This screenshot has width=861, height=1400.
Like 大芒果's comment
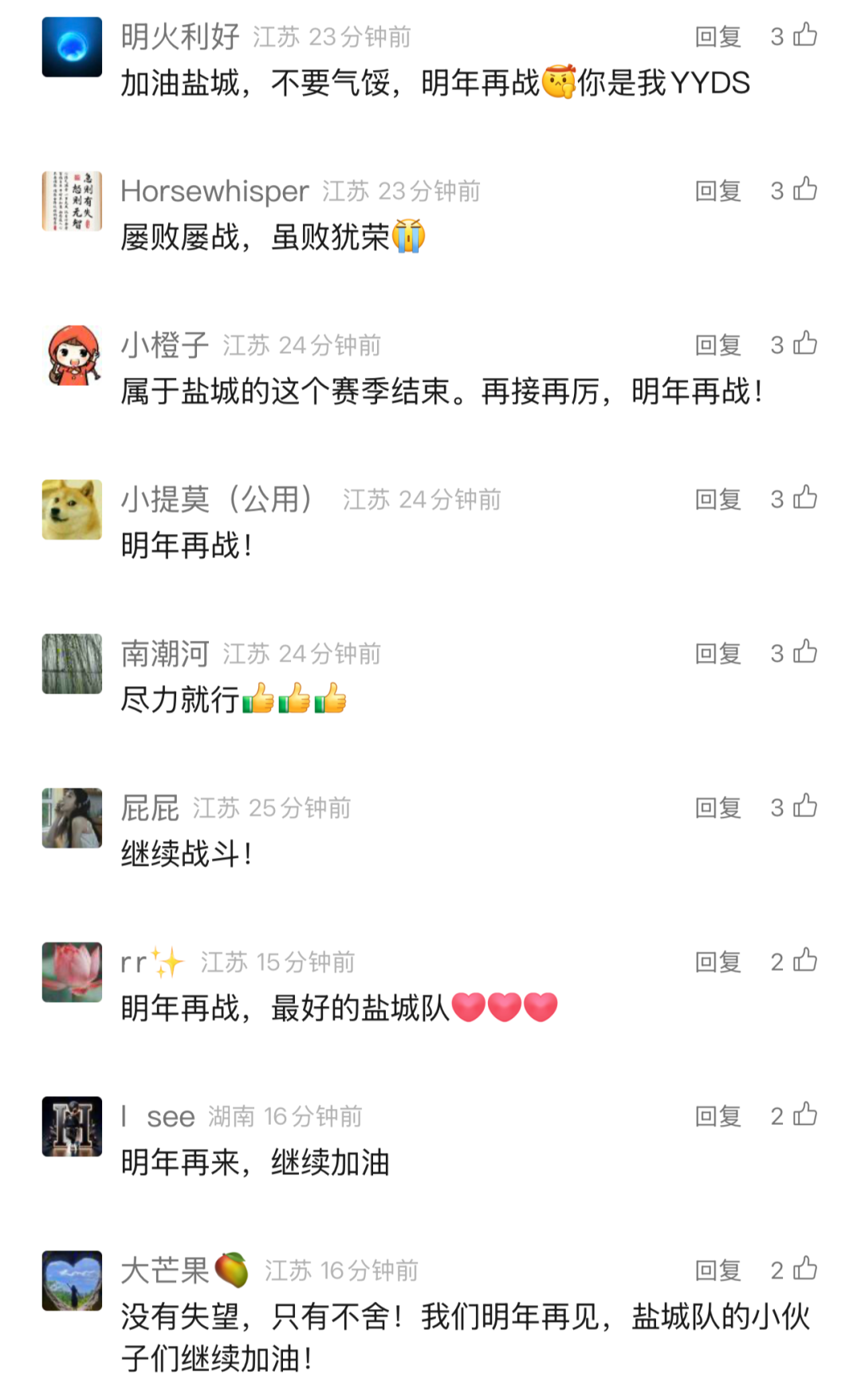coord(804,1269)
